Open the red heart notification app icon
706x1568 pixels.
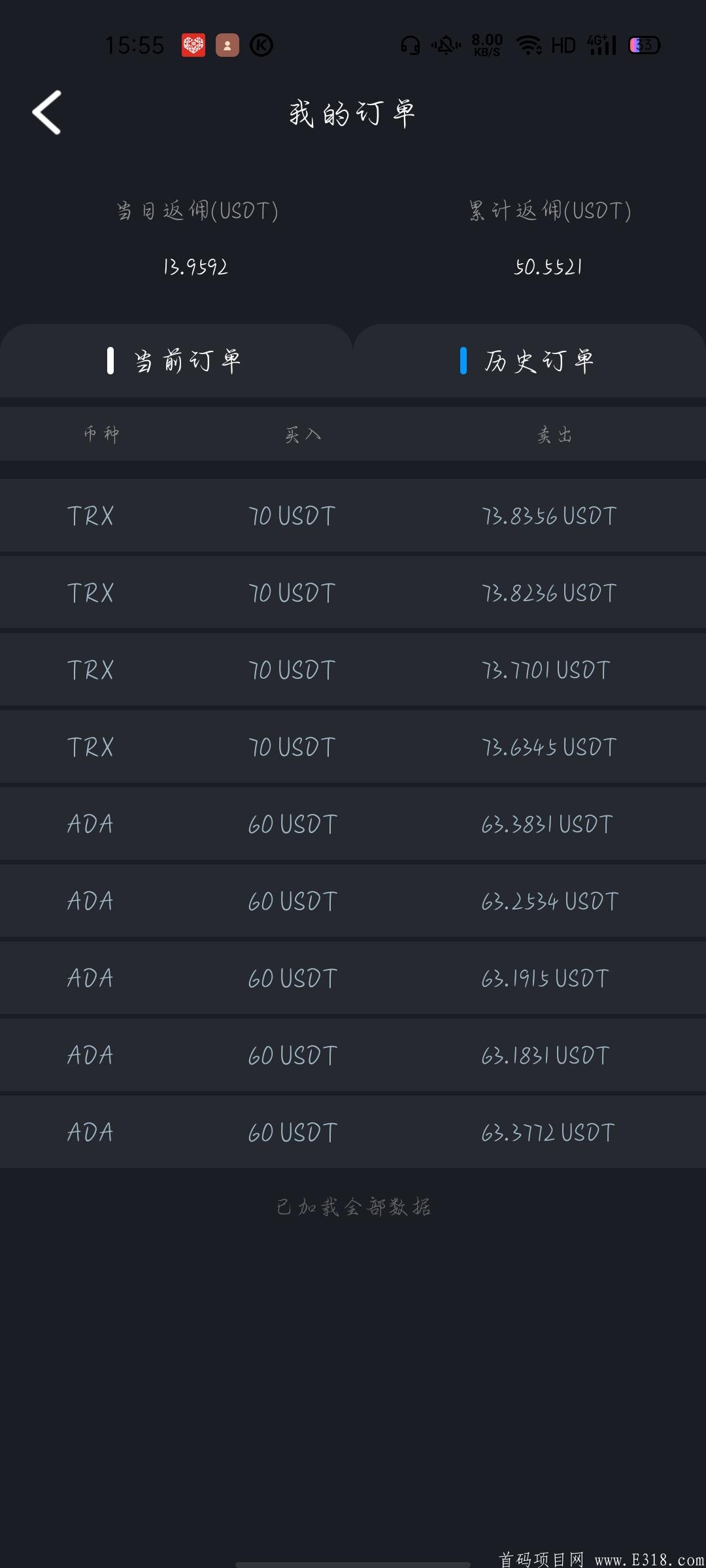(x=193, y=44)
